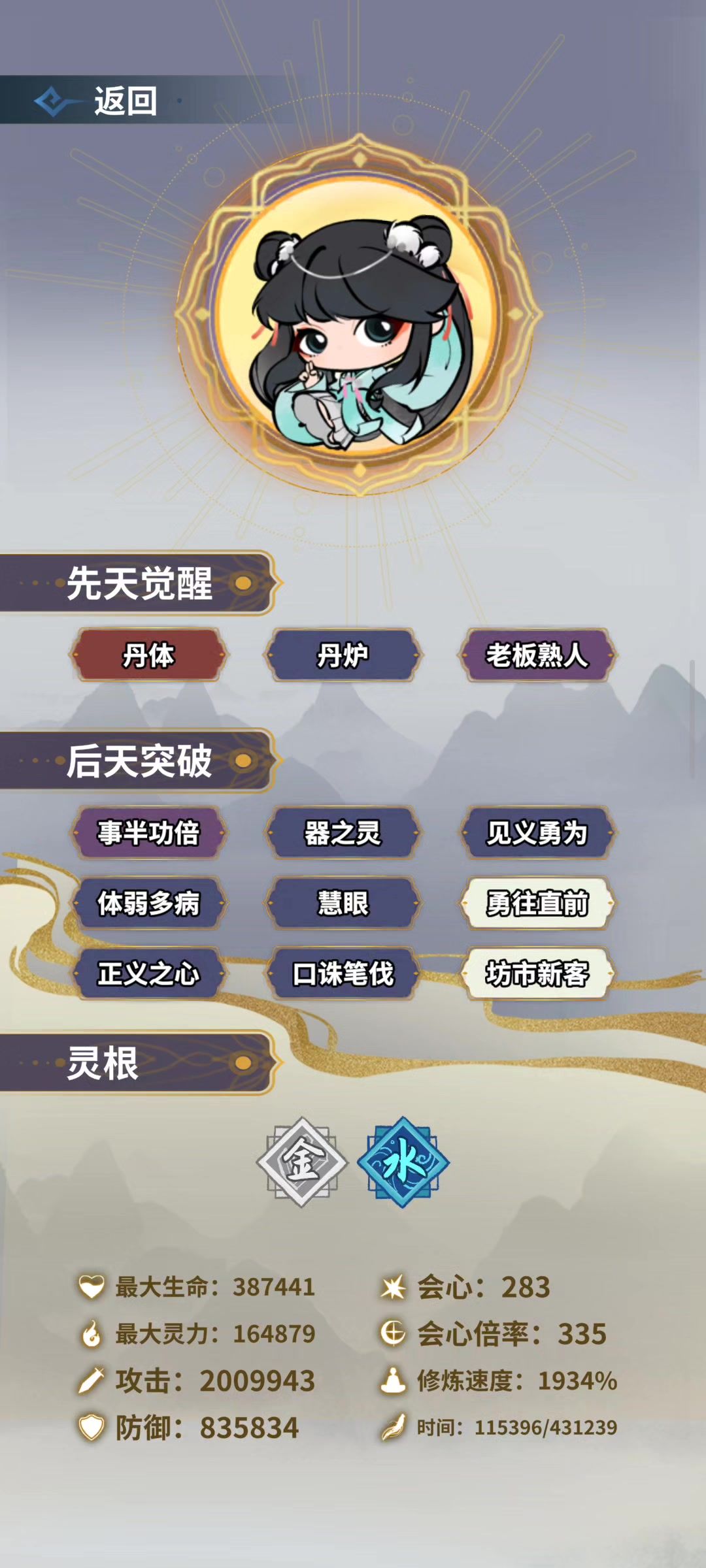Tap the 体弱多病 trait

tap(149, 903)
